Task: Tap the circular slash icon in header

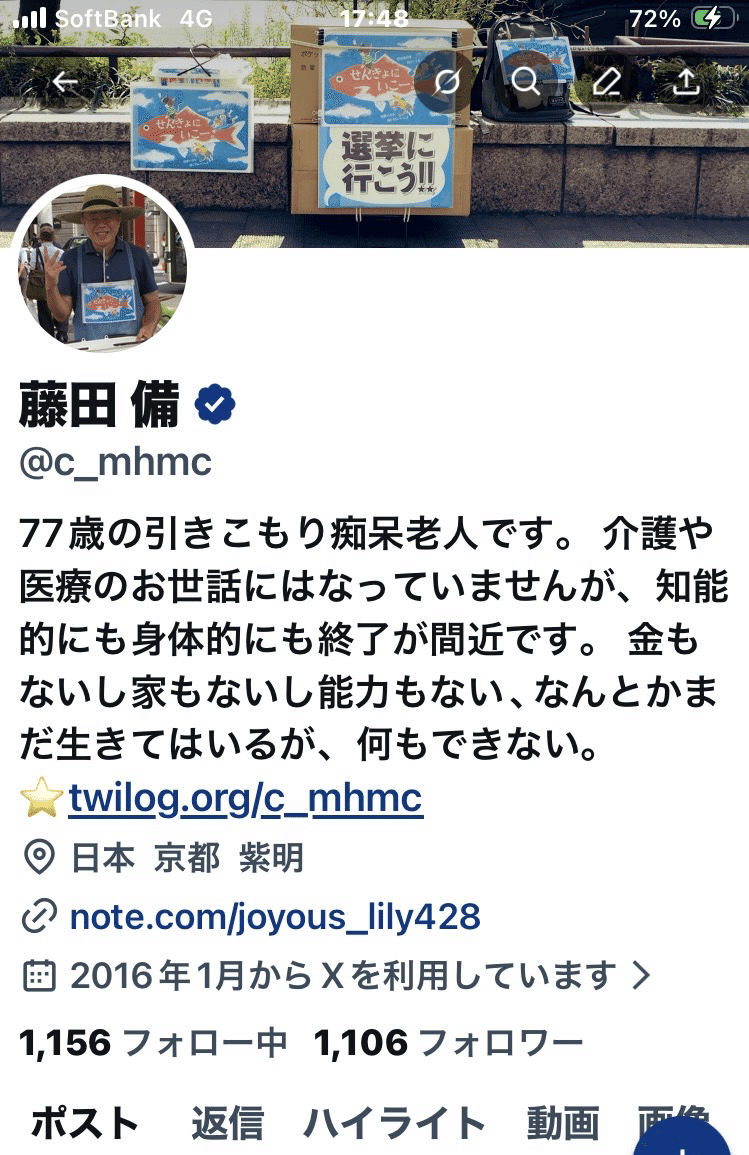Action: [x=446, y=82]
